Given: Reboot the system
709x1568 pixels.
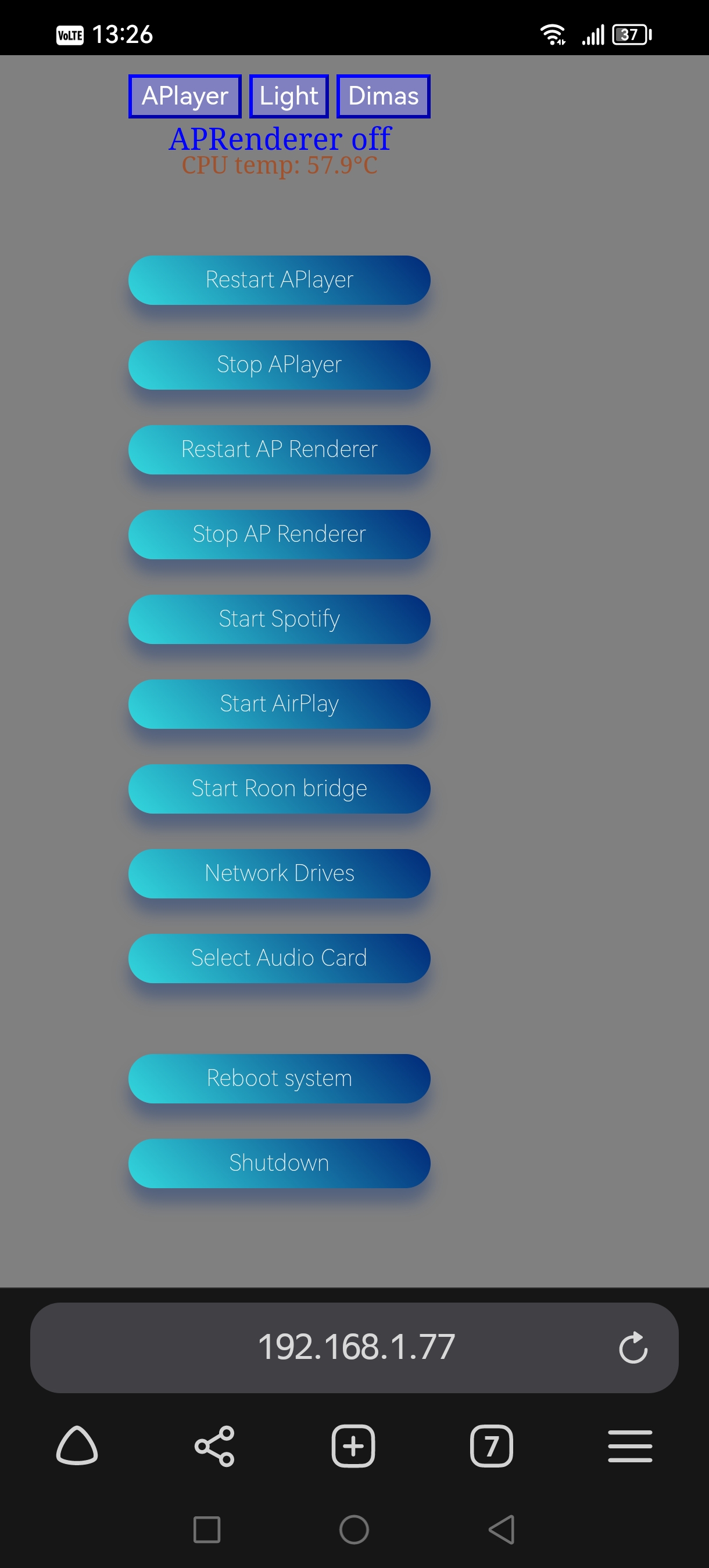Looking at the screenshot, I should click(x=279, y=1078).
